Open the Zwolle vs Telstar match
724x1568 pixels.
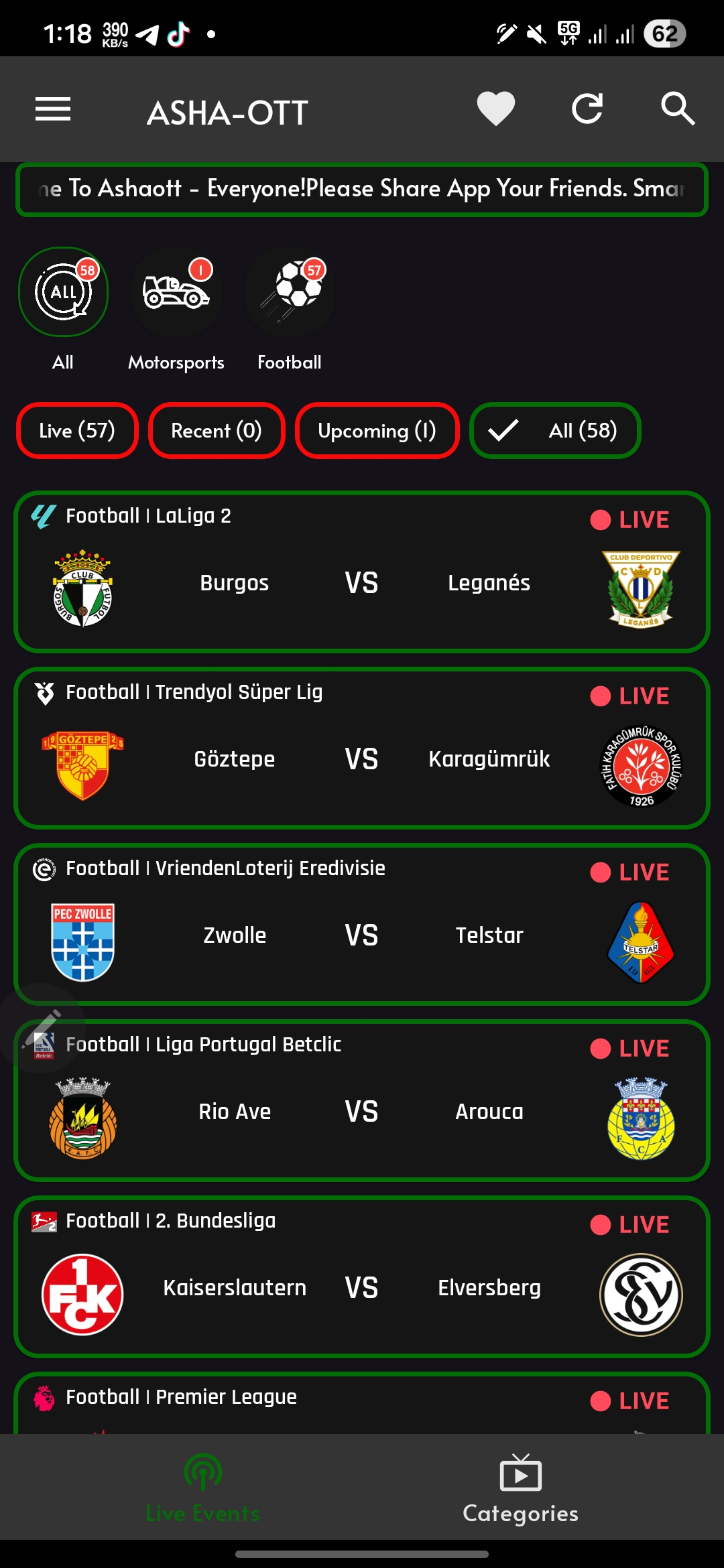362,935
